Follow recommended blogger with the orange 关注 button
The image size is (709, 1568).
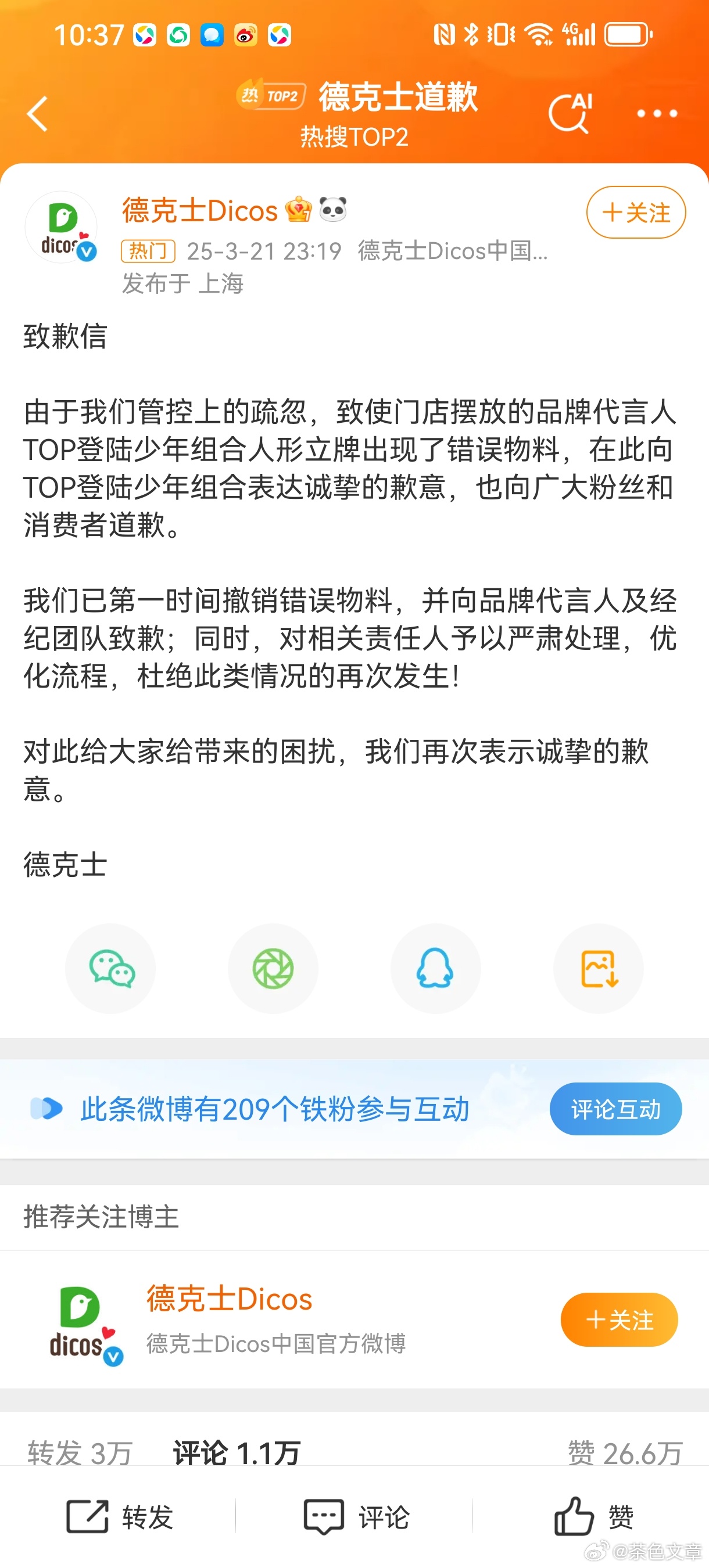click(x=619, y=1319)
